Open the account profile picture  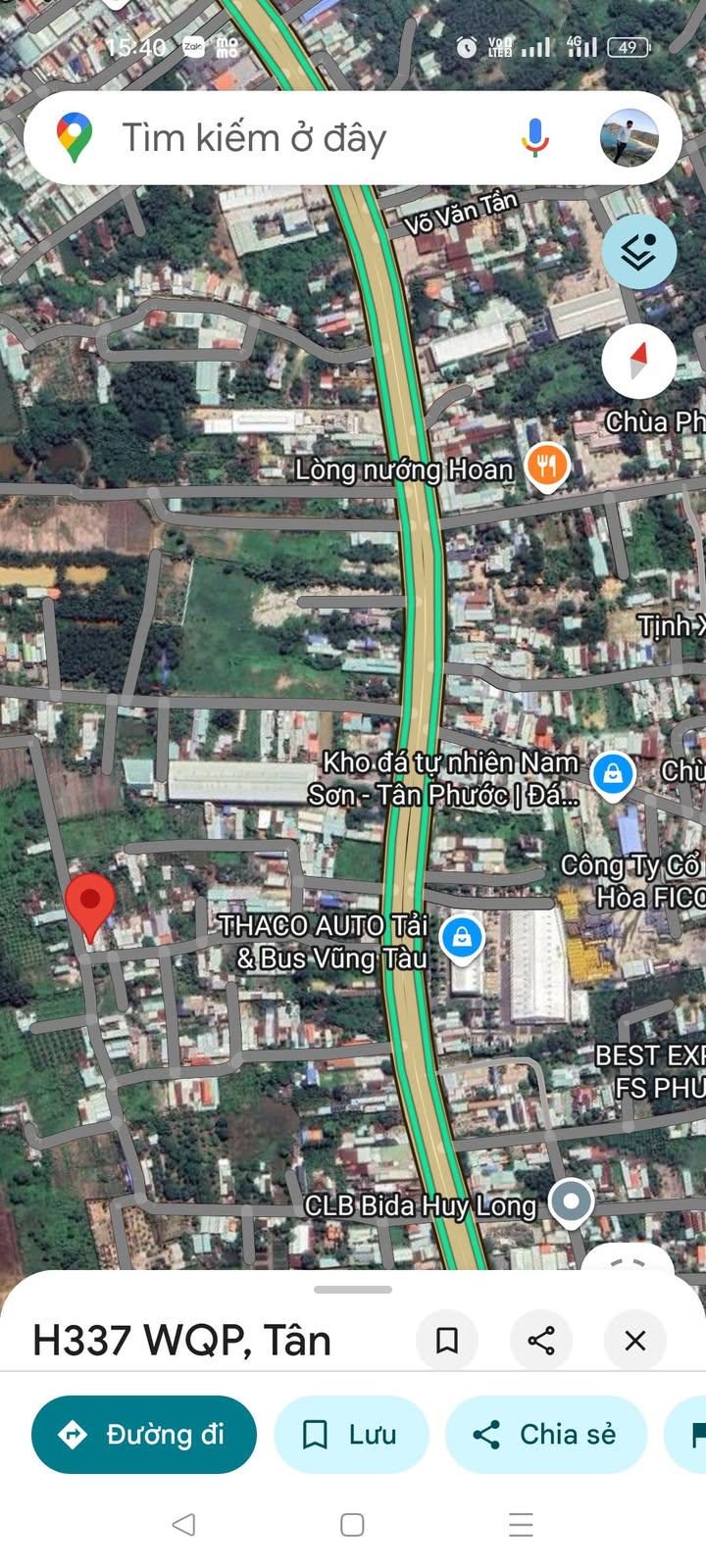pyautogui.click(x=629, y=138)
